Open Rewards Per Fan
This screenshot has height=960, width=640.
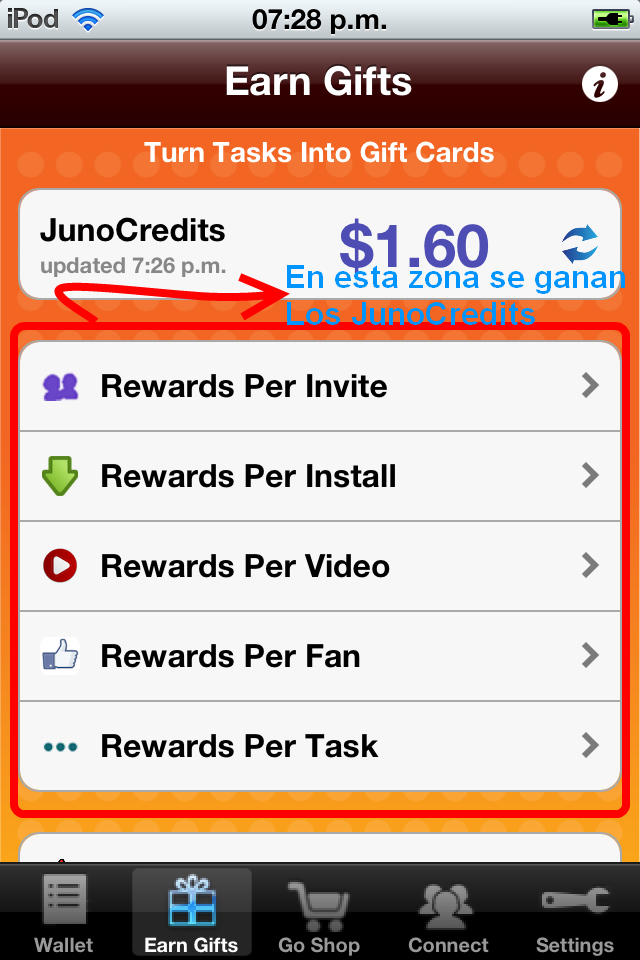tap(320, 656)
